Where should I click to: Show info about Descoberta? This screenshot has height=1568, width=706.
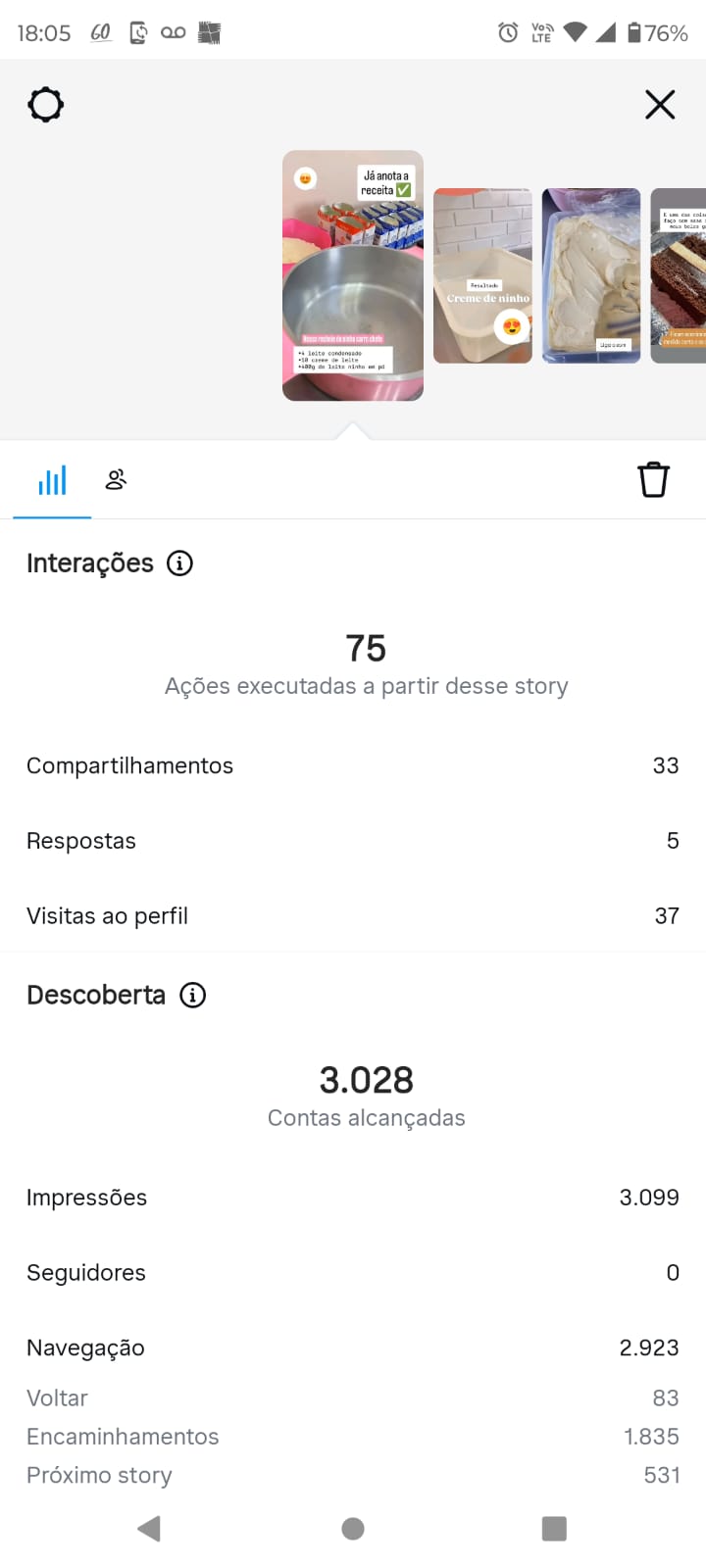pyautogui.click(x=192, y=996)
